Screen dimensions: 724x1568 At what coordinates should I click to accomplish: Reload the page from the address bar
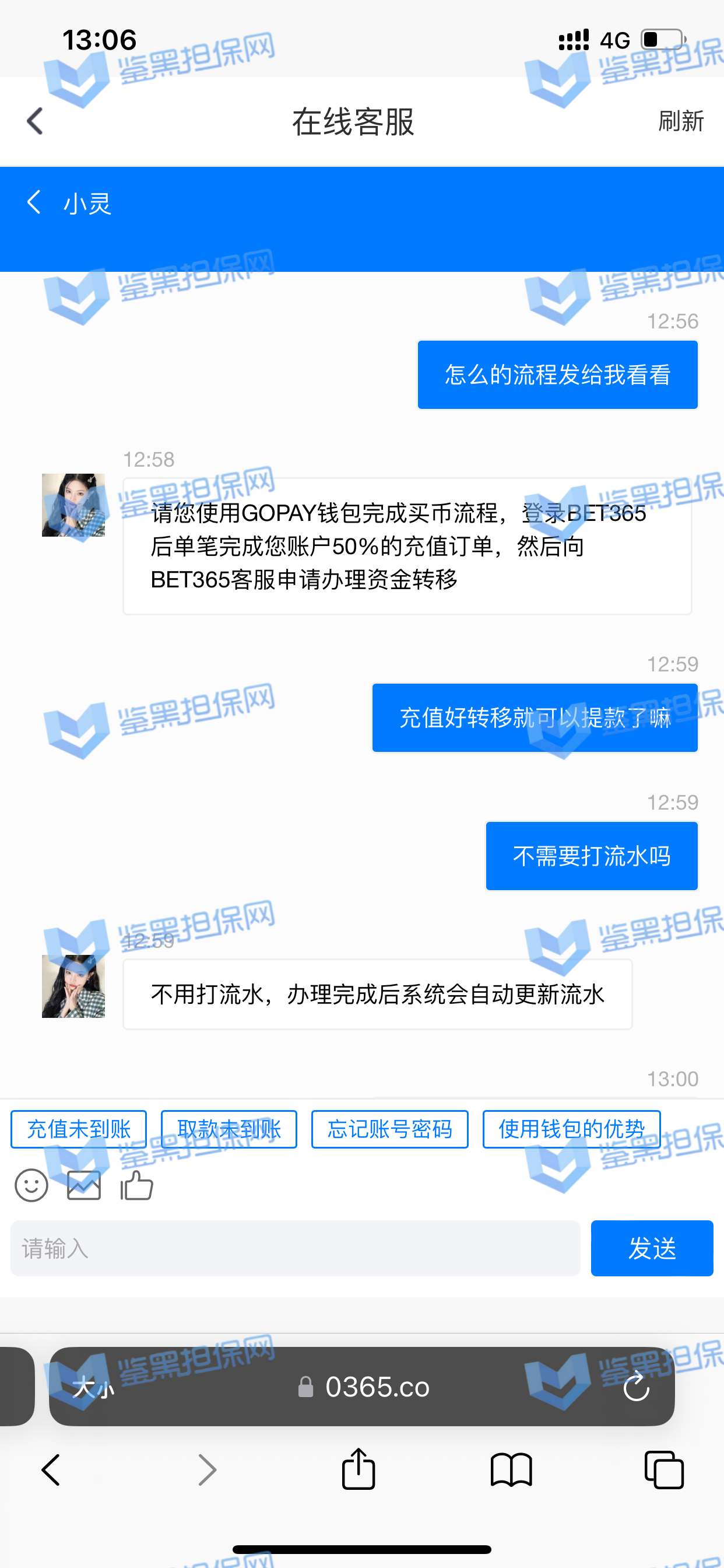point(637,1388)
